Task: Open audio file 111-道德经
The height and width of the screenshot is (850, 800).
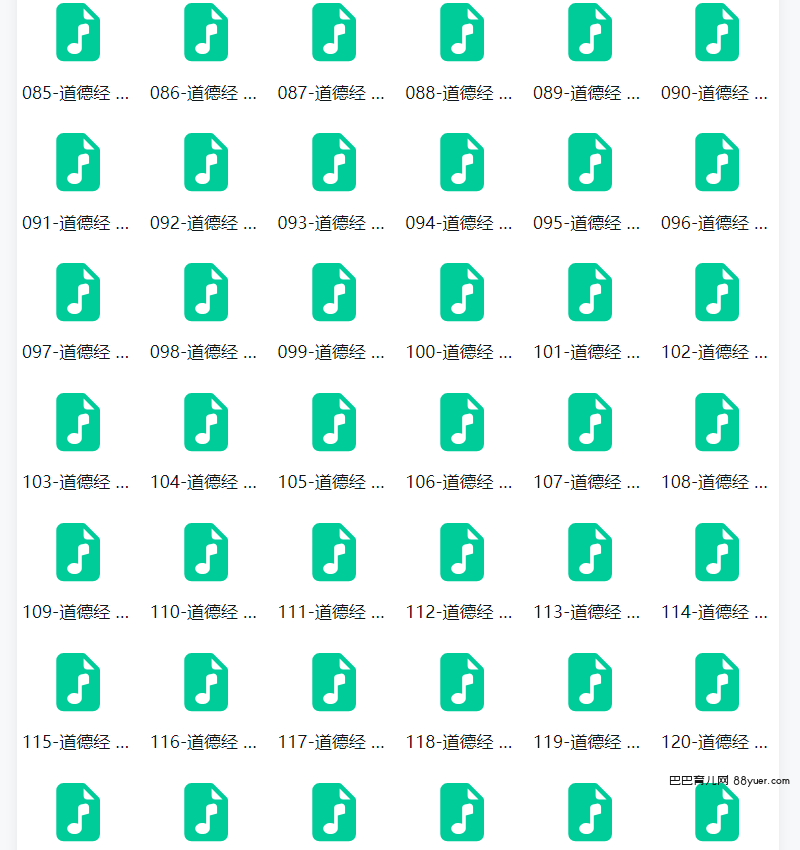Action: pos(334,552)
